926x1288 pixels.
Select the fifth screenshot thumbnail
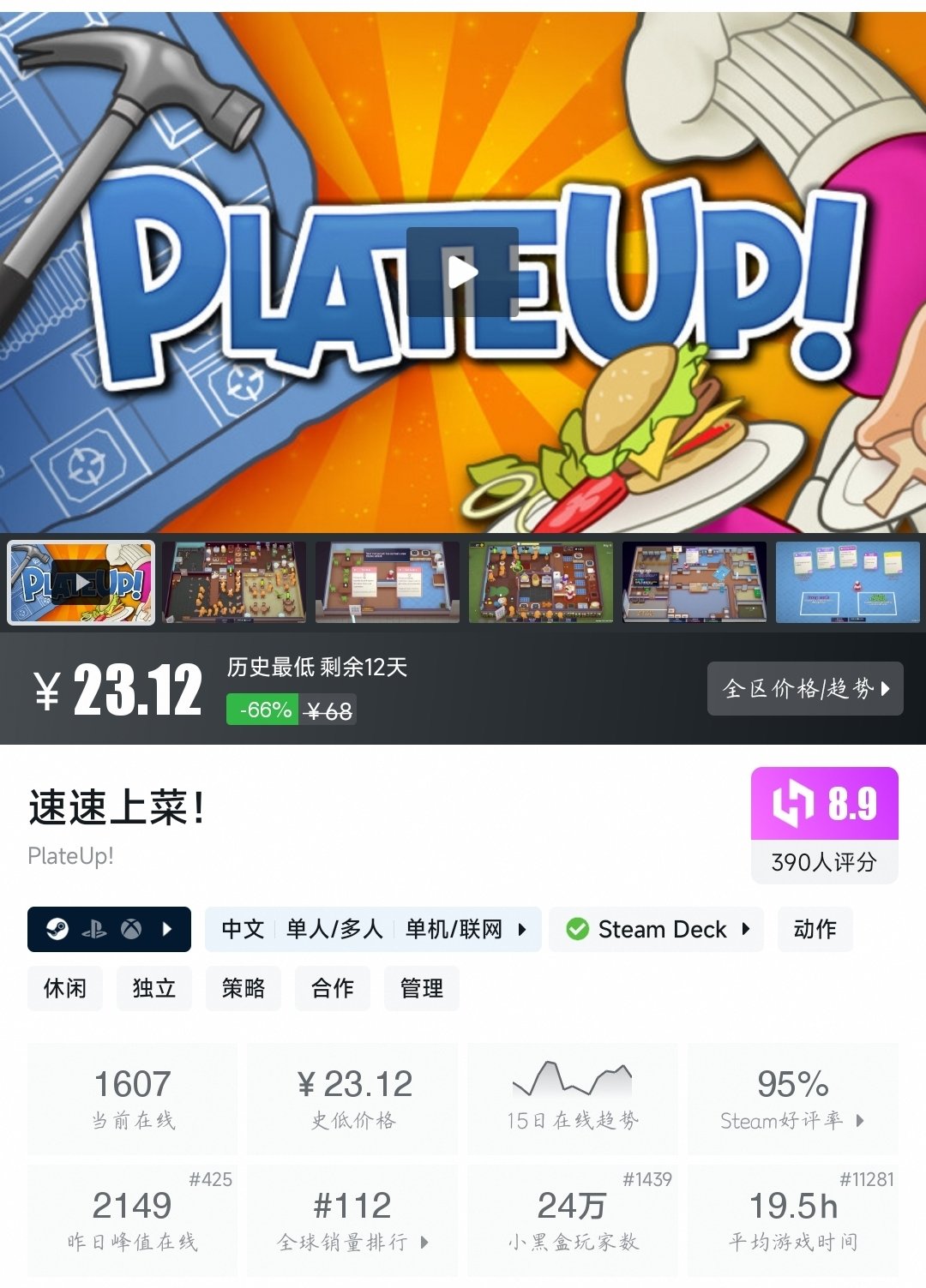click(x=694, y=582)
